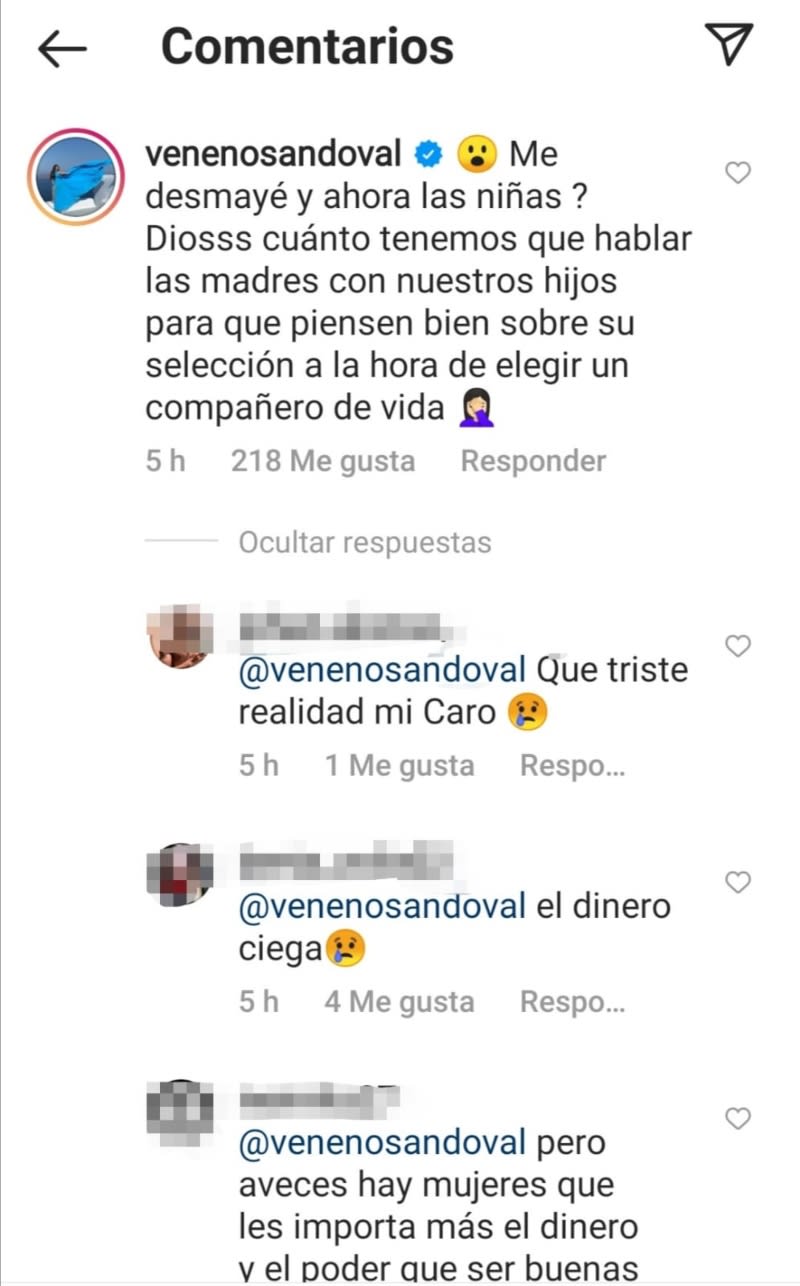Viewport: 800px width, 1286px height.
Task: Open the direct share paper plane icon
Action: click(727, 46)
